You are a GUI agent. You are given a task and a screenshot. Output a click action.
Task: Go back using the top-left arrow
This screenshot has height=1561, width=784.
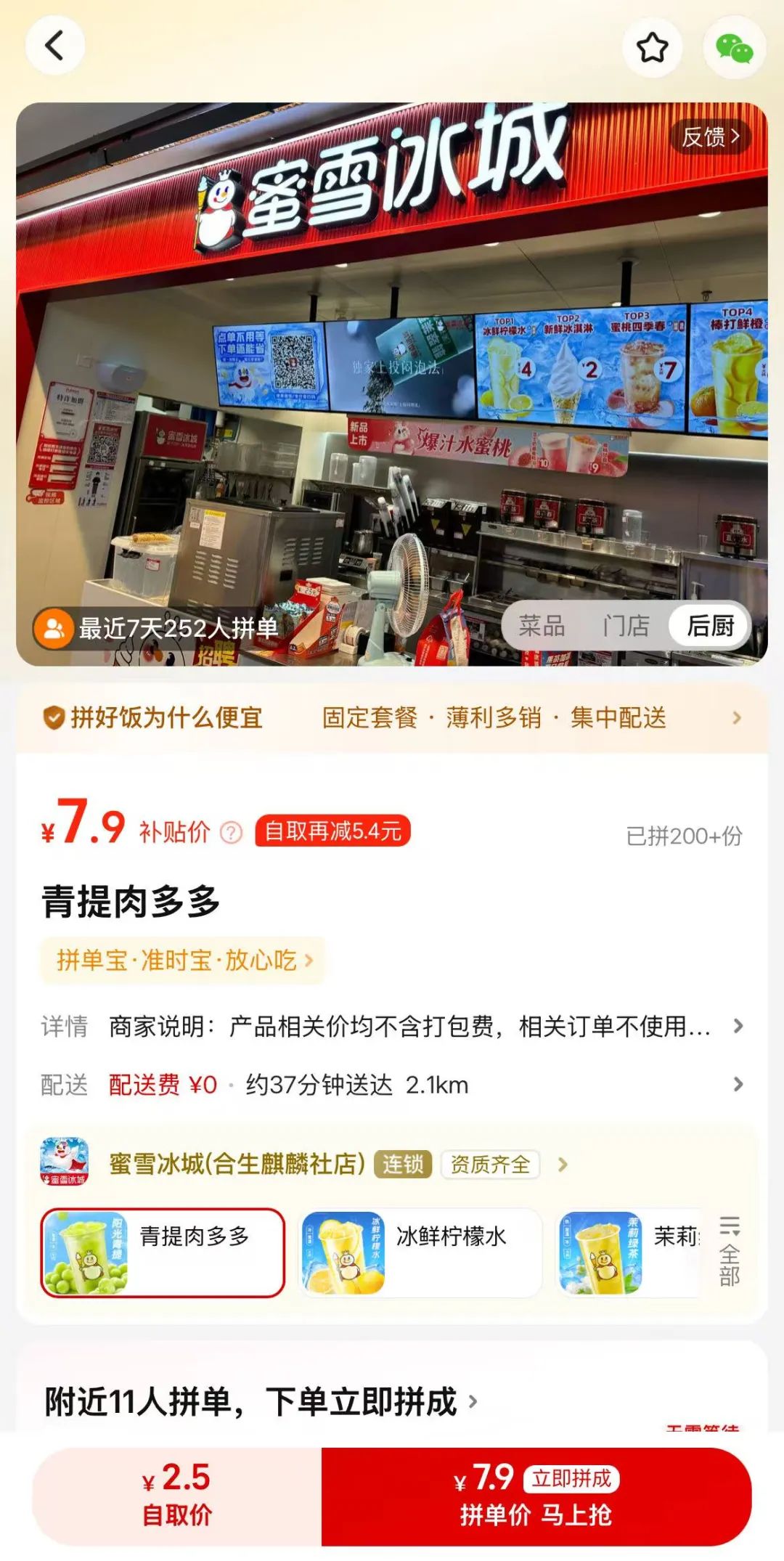click(x=55, y=46)
